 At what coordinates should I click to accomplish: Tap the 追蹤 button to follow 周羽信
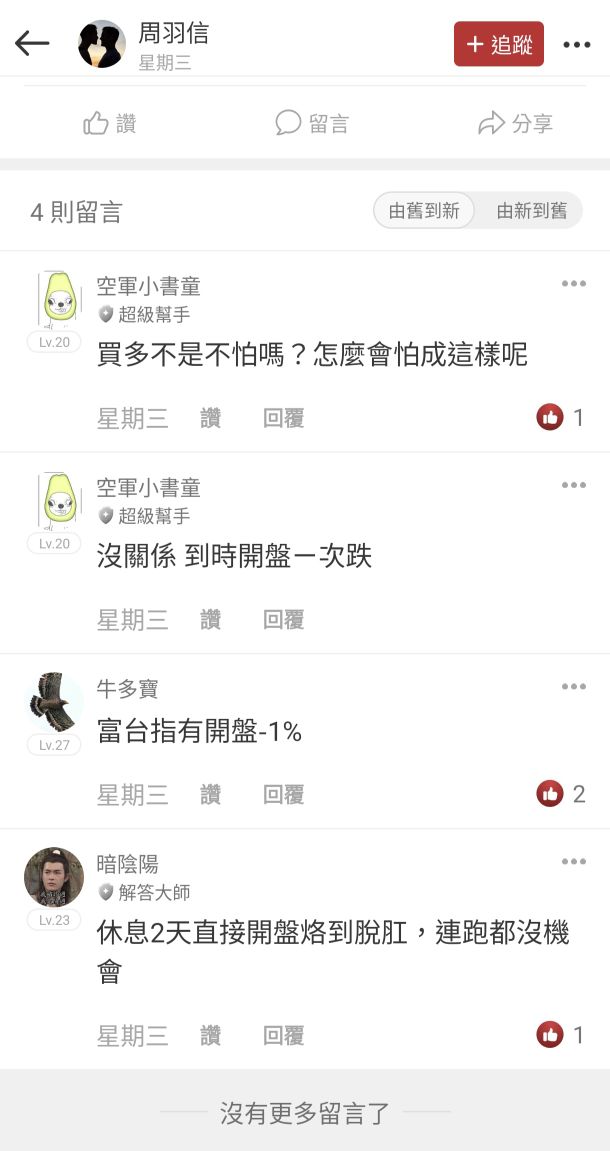[x=499, y=44]
